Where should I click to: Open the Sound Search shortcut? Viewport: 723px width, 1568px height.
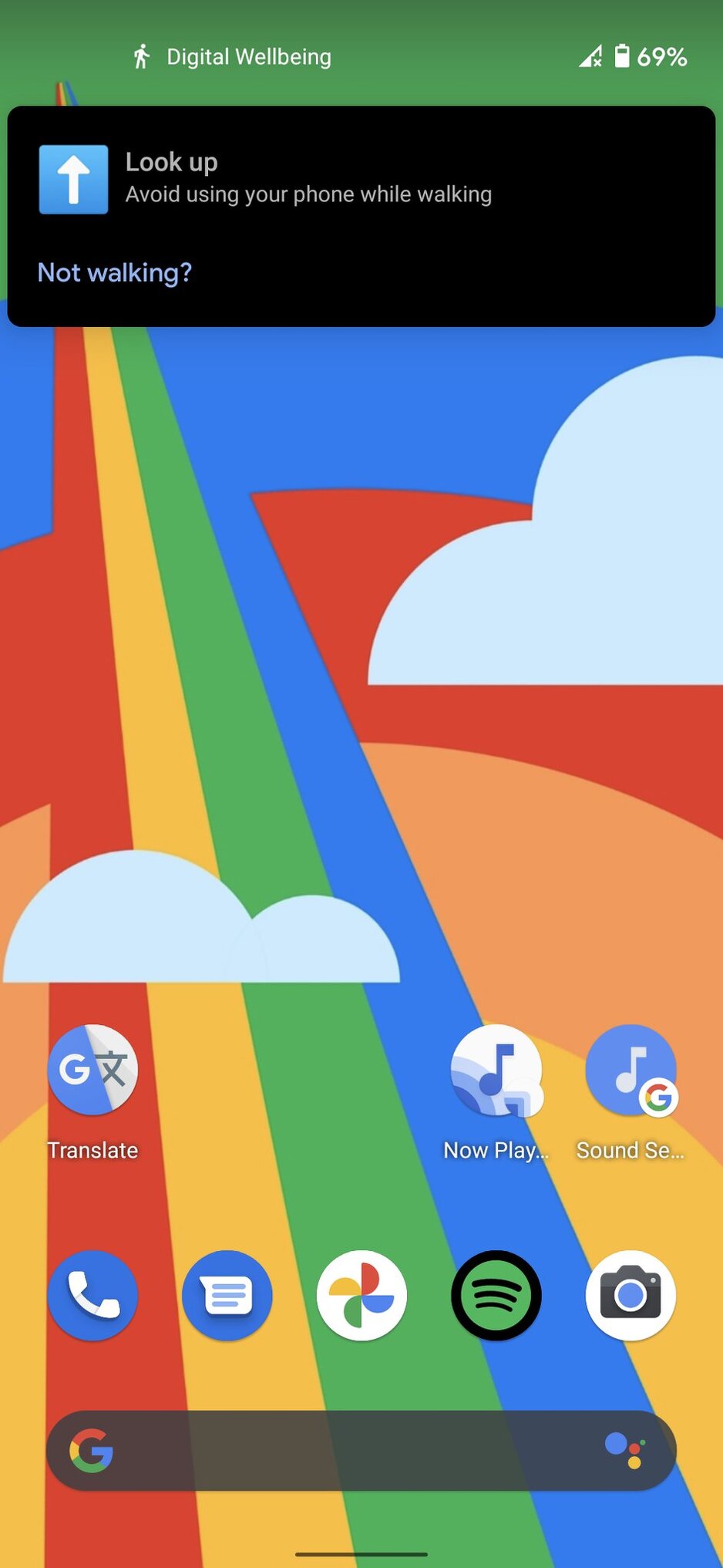pyautogui.click(x=631, y=1070)
